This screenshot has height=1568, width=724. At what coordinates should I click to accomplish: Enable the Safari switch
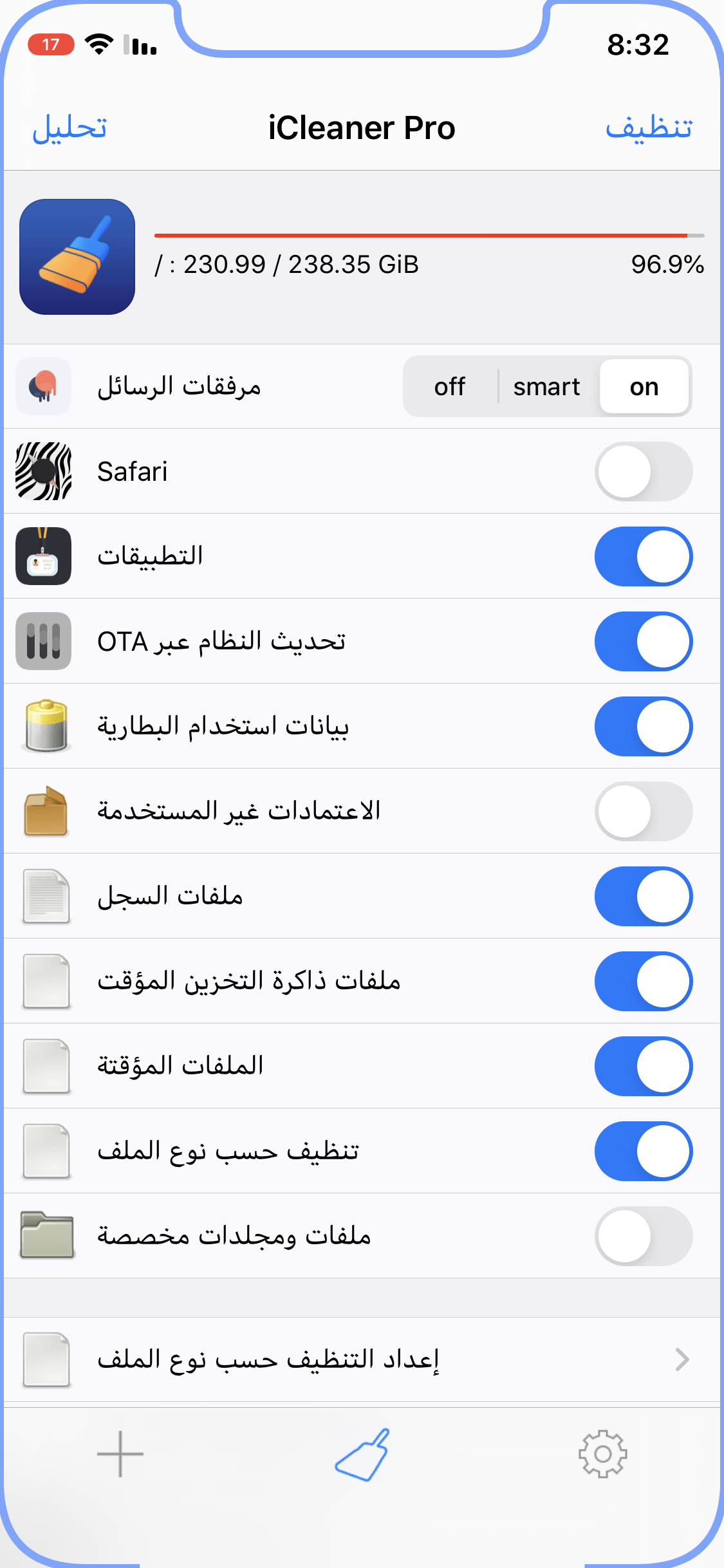click(x=644, y=472)
